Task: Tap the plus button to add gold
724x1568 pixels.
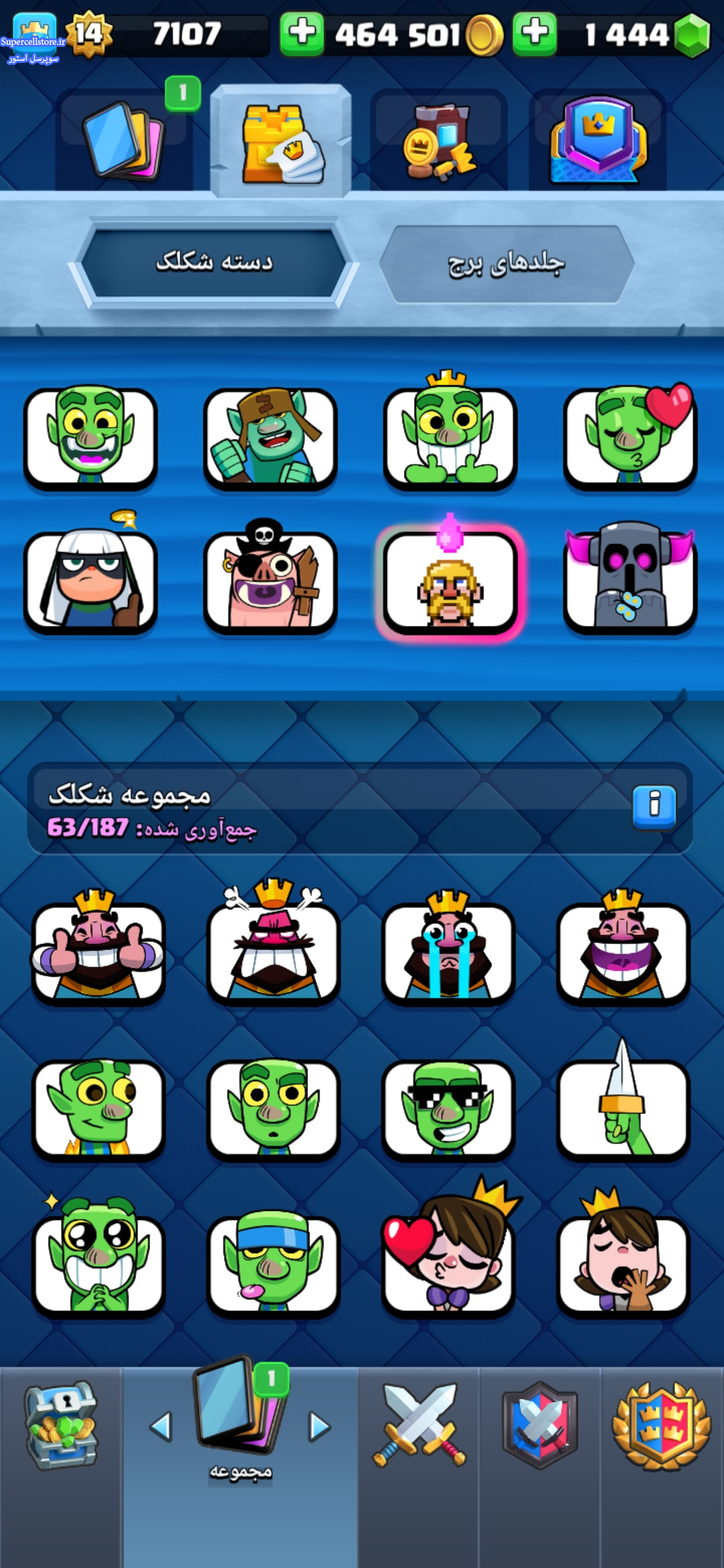Action: [302, 33]
